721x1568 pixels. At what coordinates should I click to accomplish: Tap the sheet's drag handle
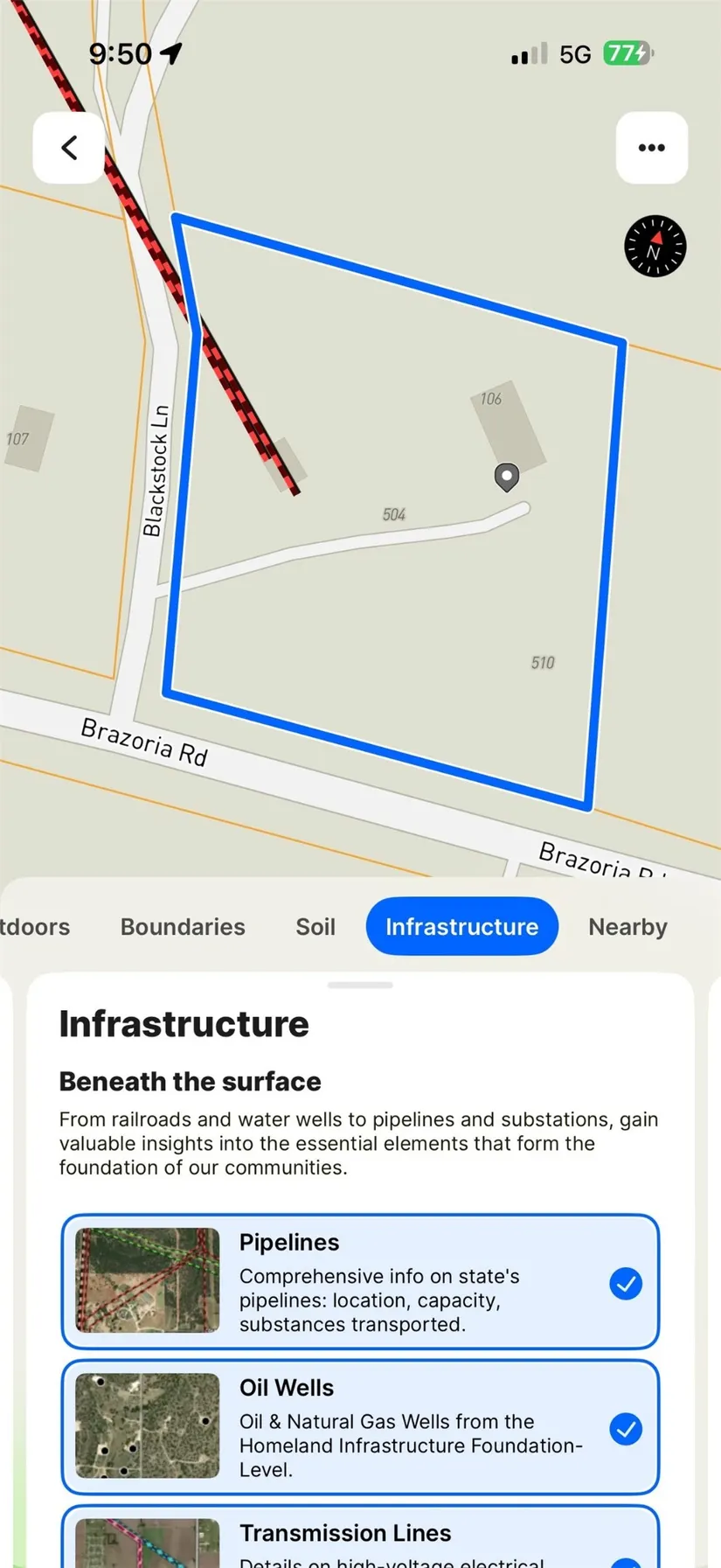[360, 986]
